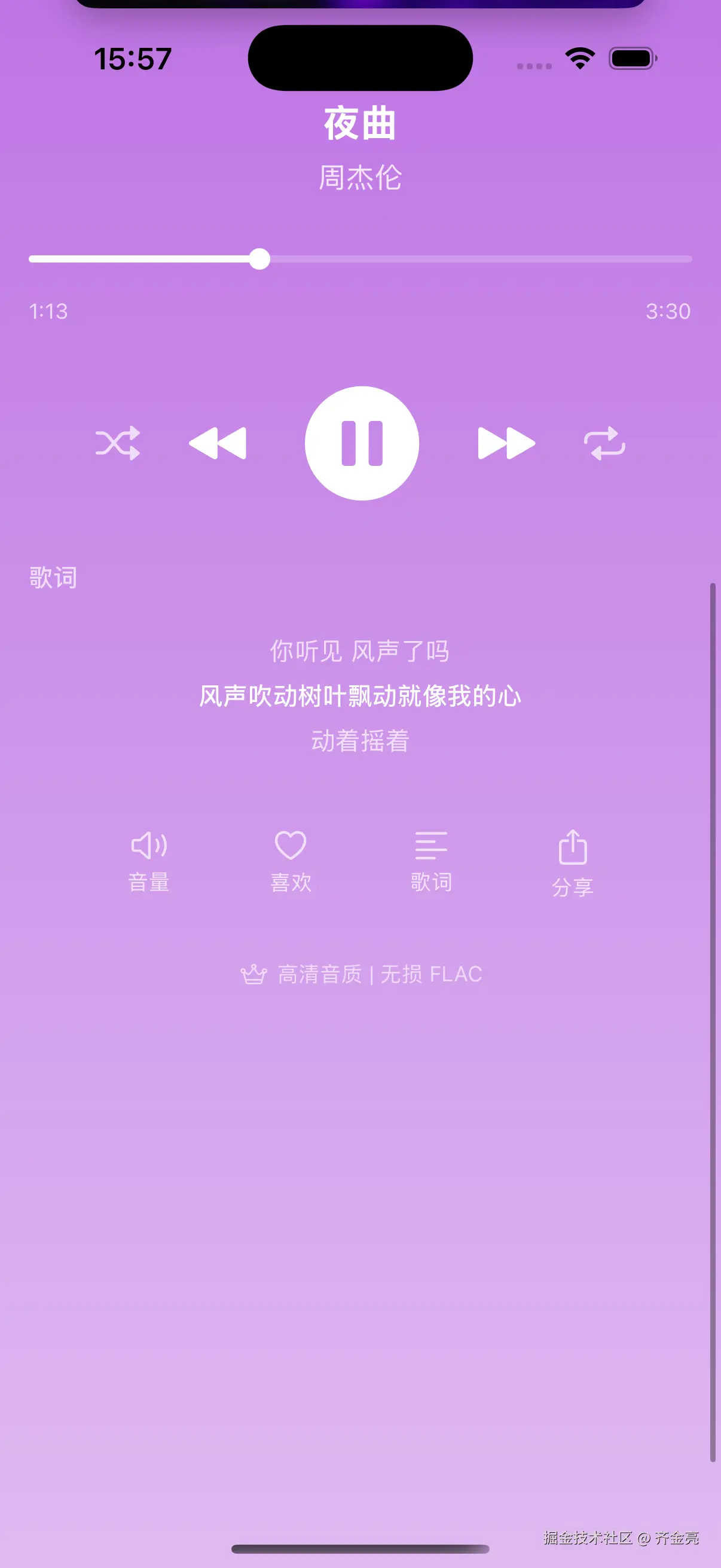This screenshot has width=721, height=1568.
Task: Open the volume control via 音量 icon
Action: coord(148,859)
